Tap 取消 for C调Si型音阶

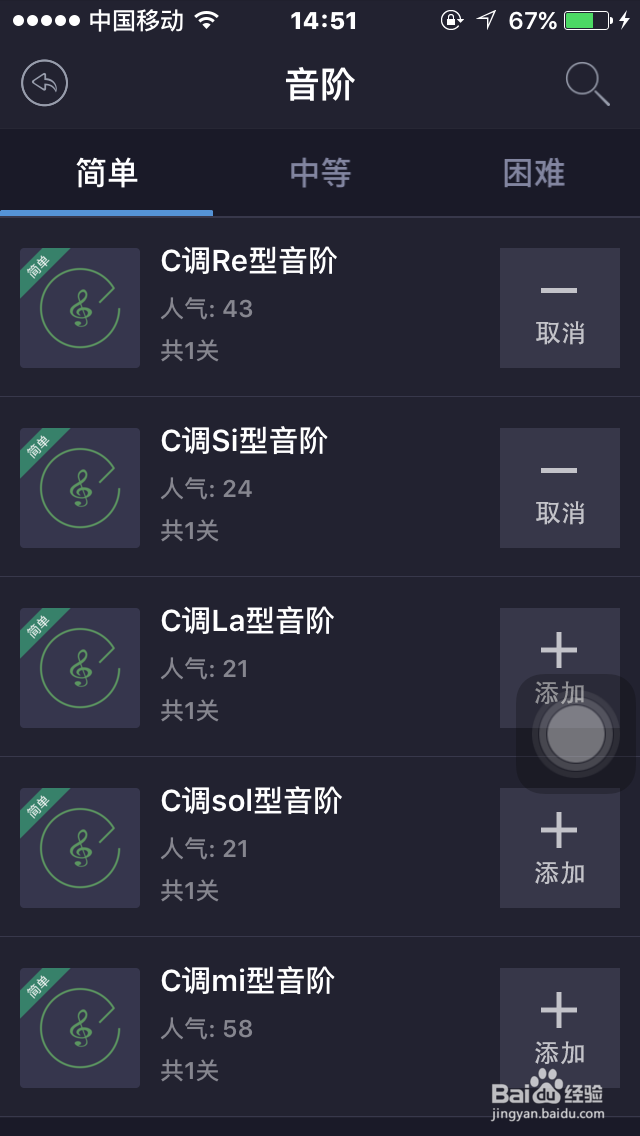point(559,488)
